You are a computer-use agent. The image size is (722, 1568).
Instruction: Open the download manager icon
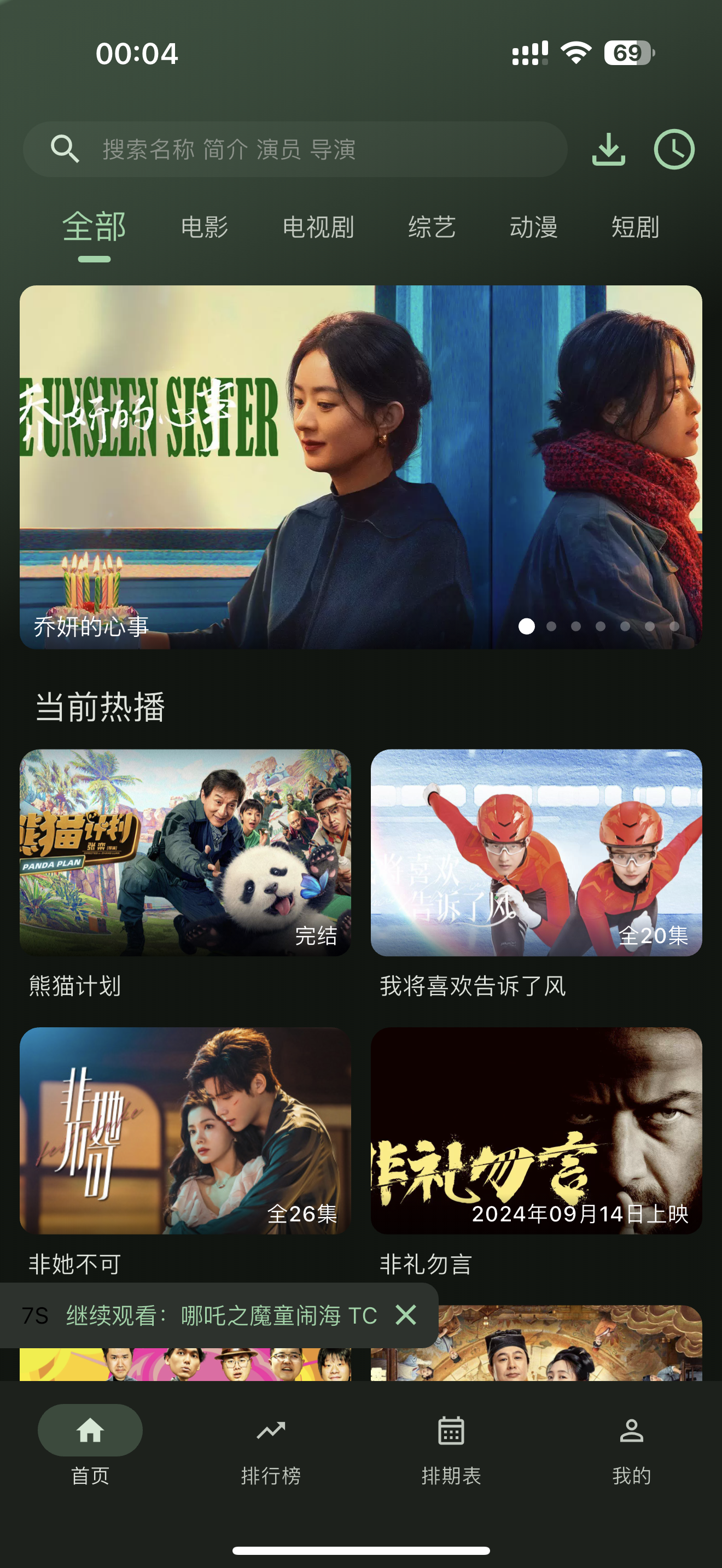[609, 150]
